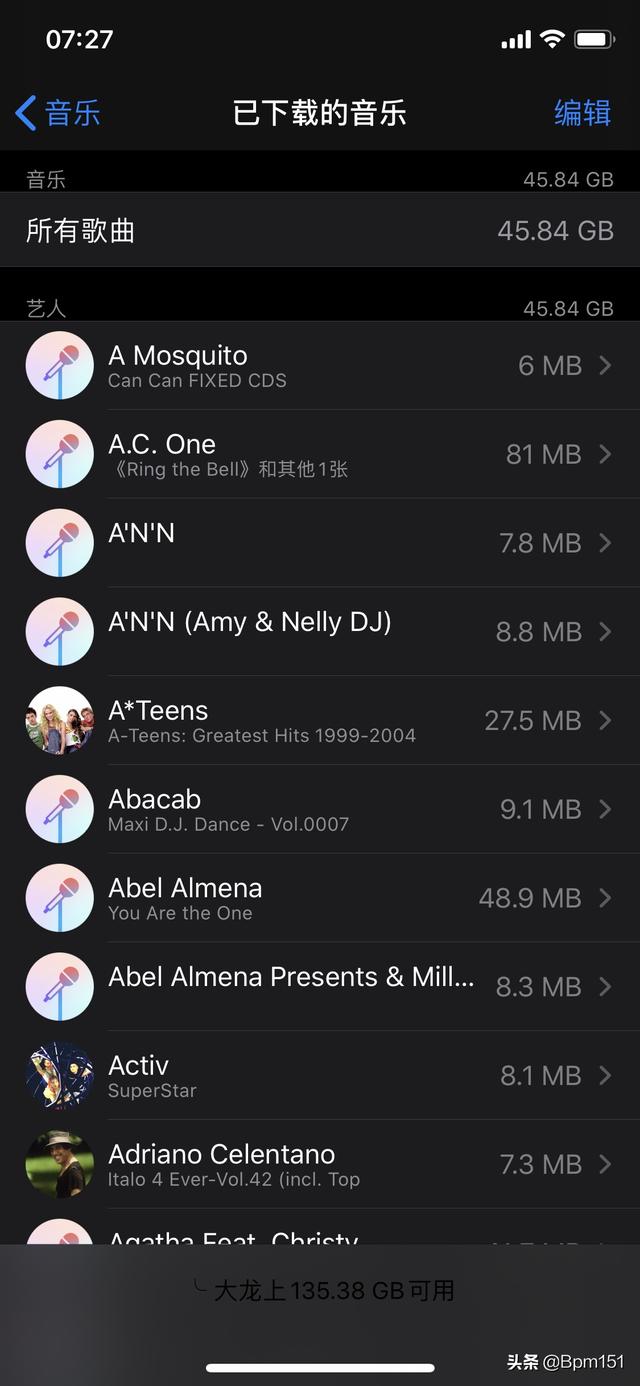The image size is (640, 1386).
Task: Go back to 音乐 settings
Action: click(58, 113)
